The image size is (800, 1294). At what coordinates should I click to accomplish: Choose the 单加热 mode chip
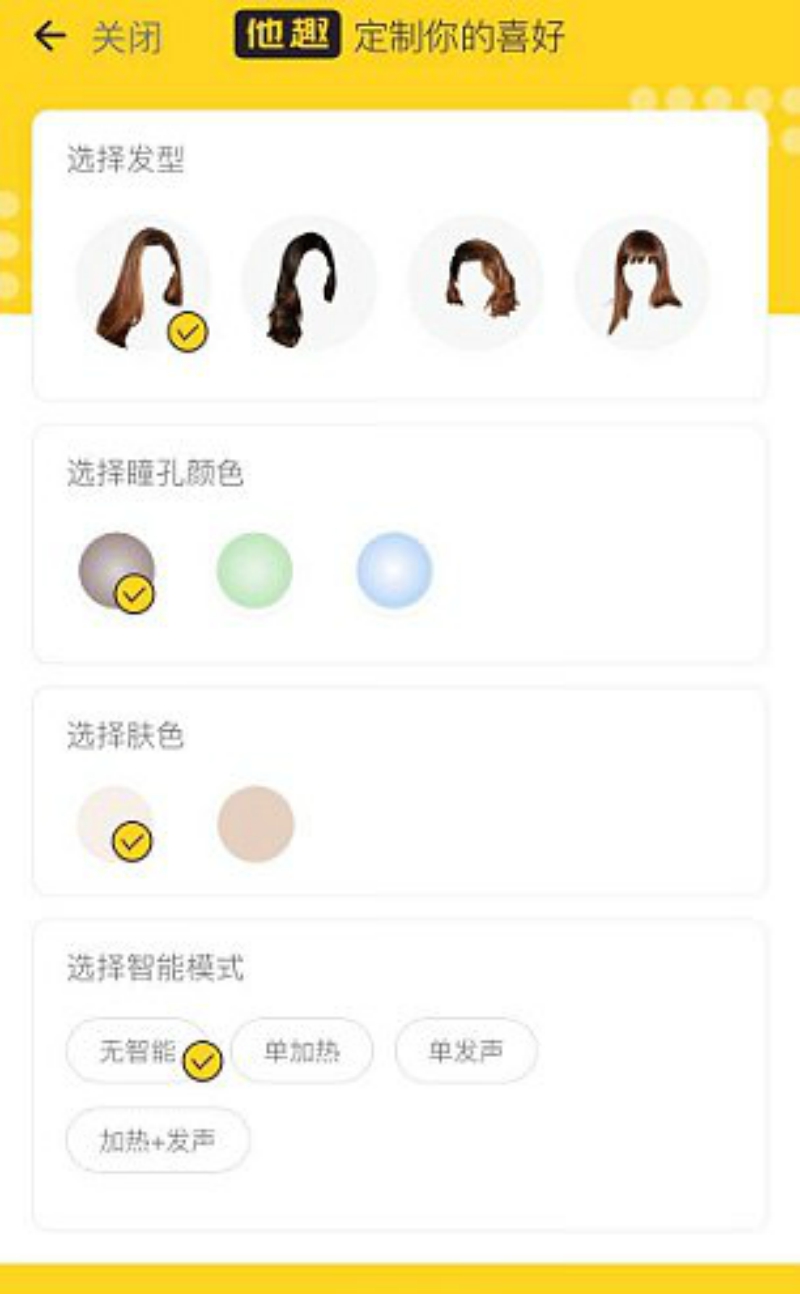[x=302, y=1051]
